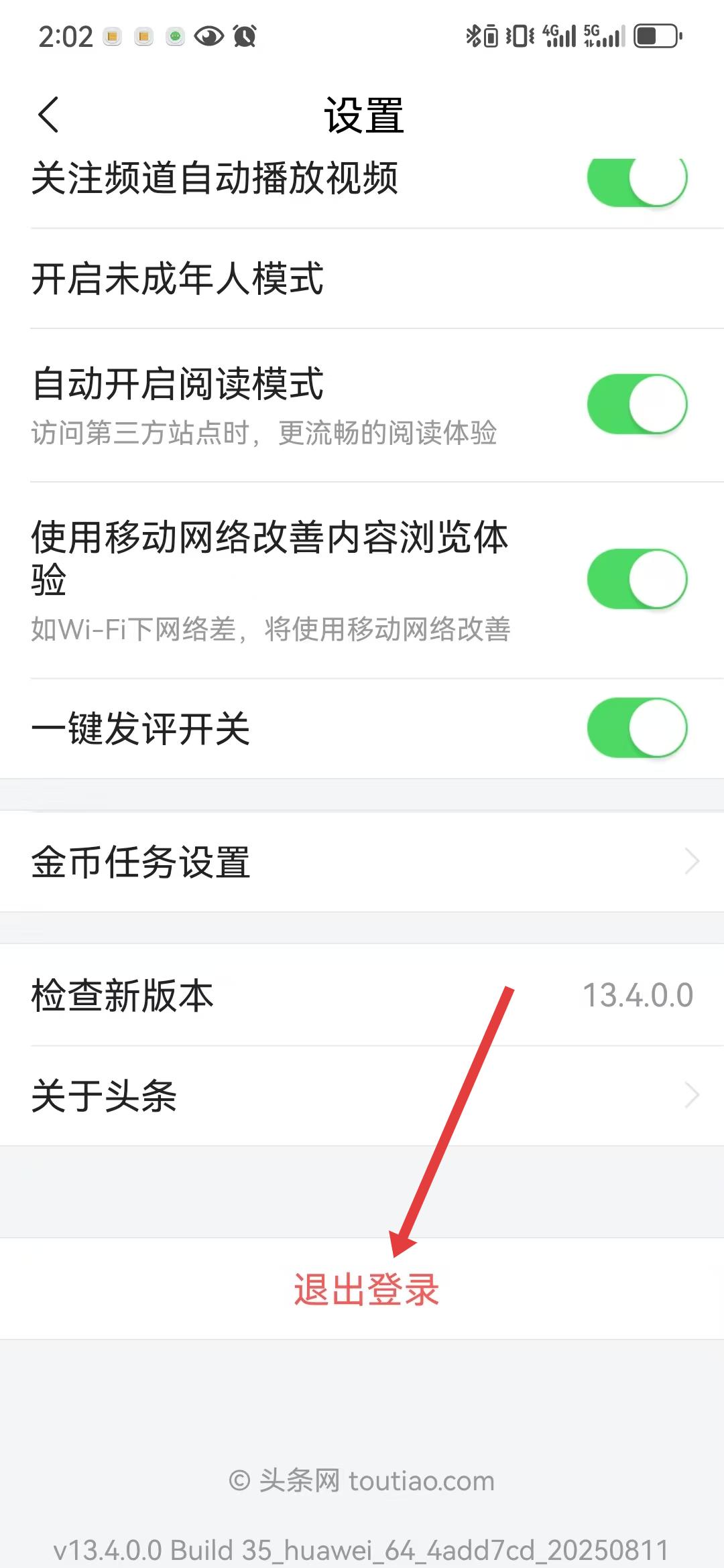This screenshot has width=724, height=1568.
Task: Tap 检查新版本 to check for updates
Action: coord(362,995)
